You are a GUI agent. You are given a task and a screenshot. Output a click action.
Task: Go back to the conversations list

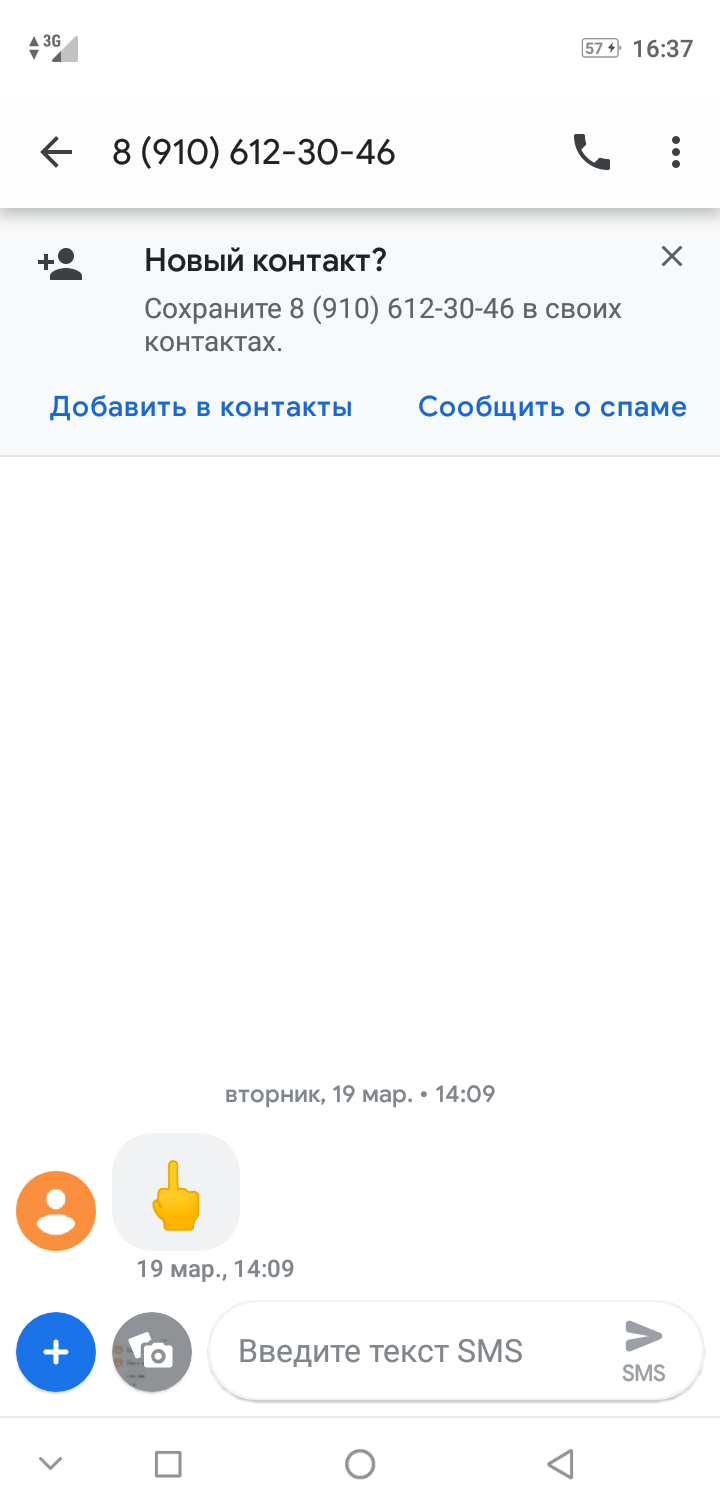pyautogui.click(x=56, y=153)
